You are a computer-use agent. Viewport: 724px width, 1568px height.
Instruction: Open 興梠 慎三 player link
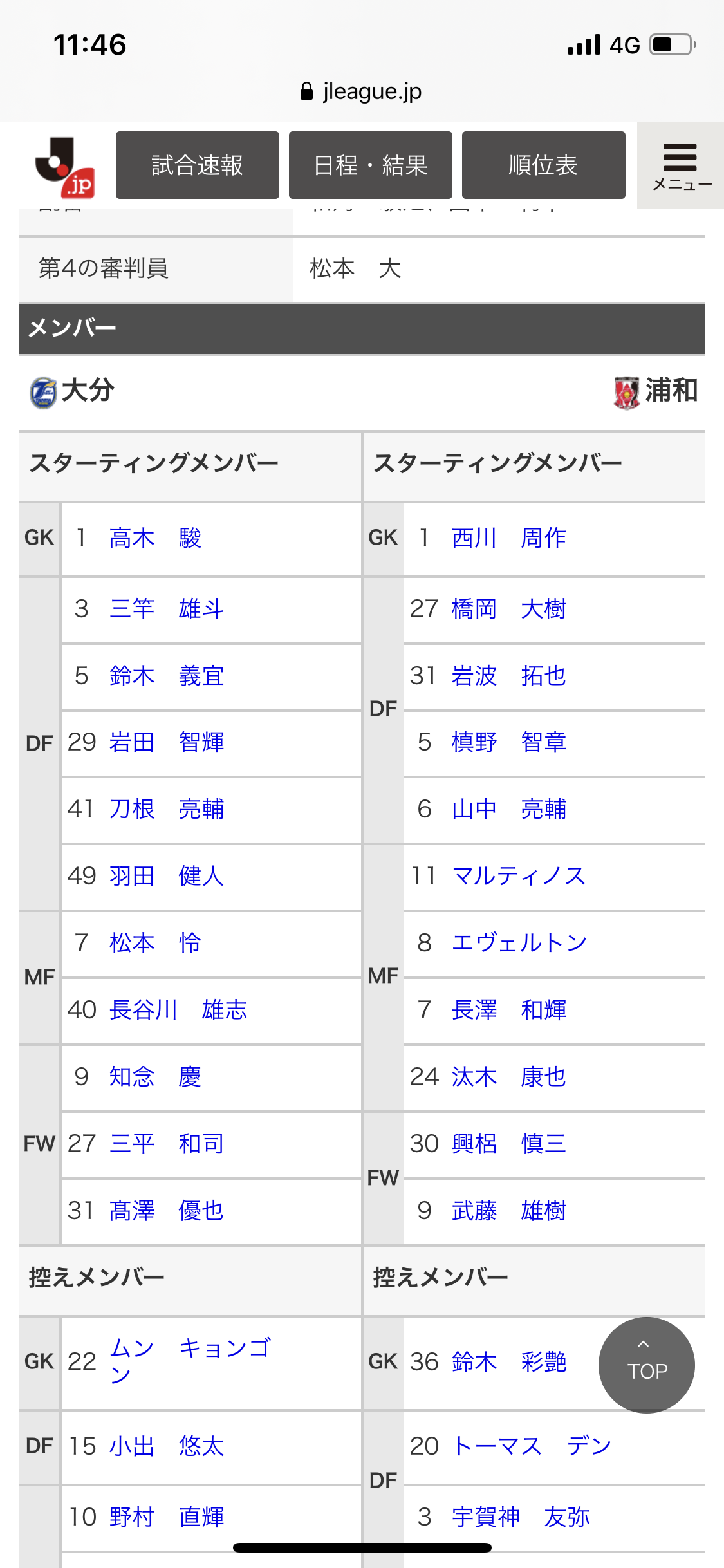[508, 1144]
